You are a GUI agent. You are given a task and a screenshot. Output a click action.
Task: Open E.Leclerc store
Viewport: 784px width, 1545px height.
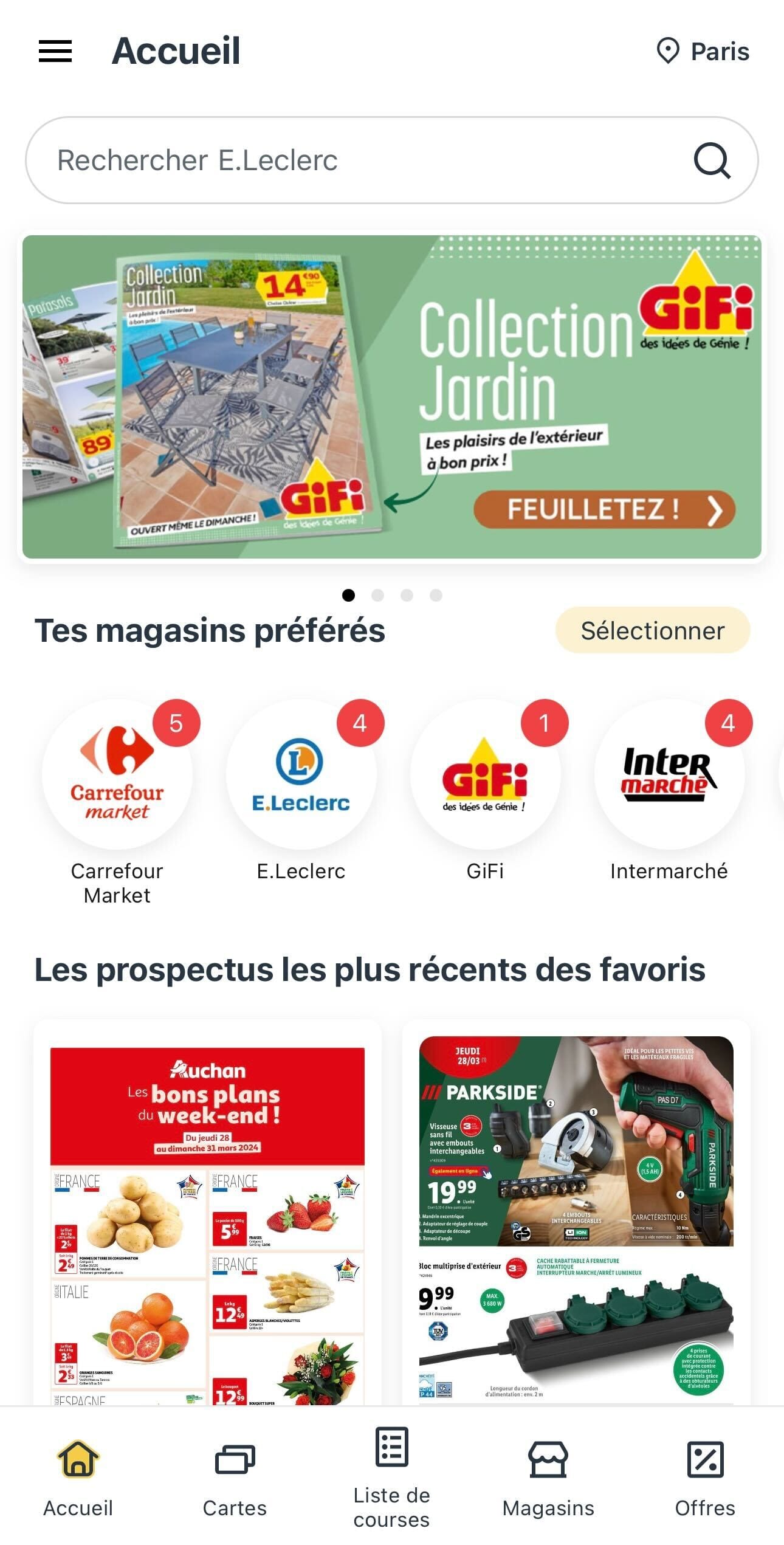pyautogui.click(x=301, y=774)
